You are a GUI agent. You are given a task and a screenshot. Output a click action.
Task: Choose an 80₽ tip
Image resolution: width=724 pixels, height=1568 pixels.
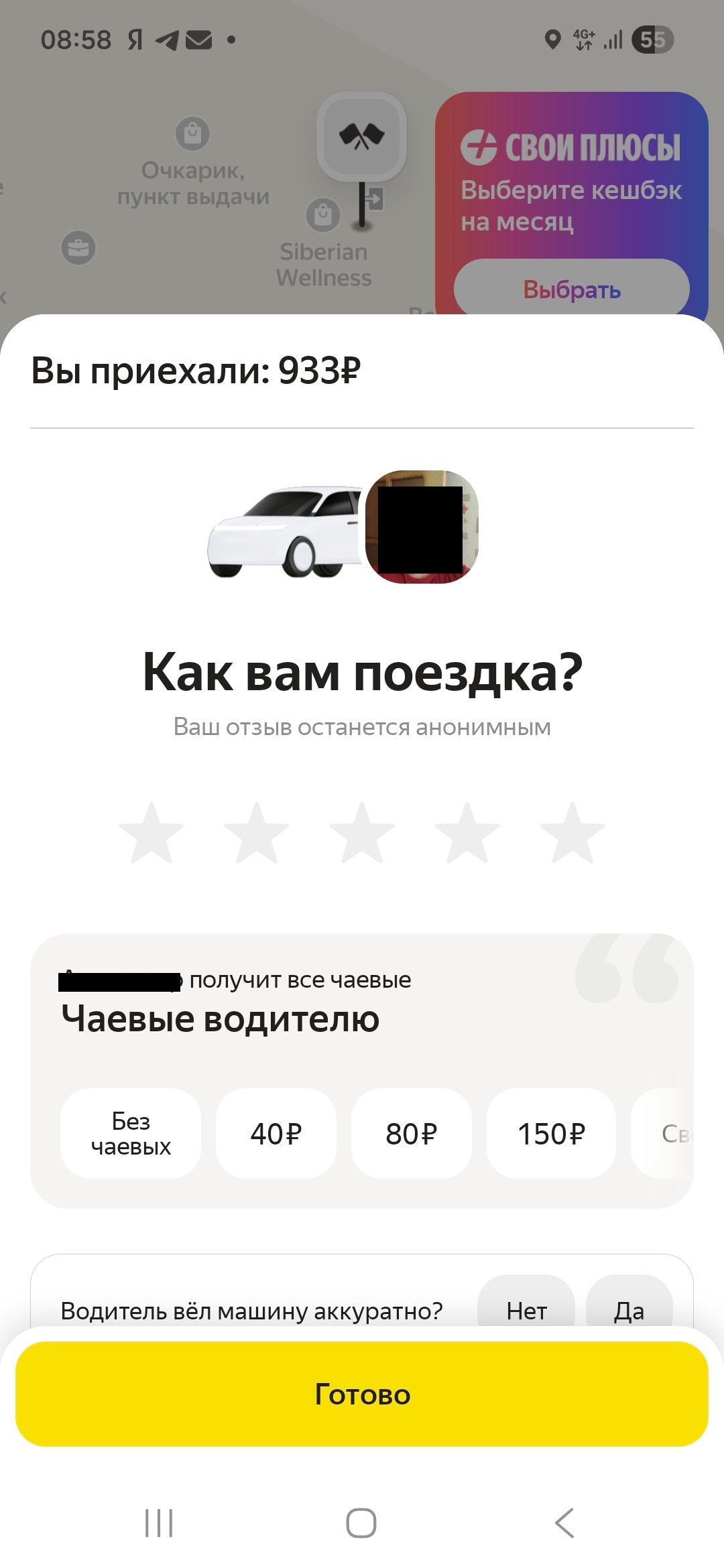pyautogui.click(x=412, y=1133)
